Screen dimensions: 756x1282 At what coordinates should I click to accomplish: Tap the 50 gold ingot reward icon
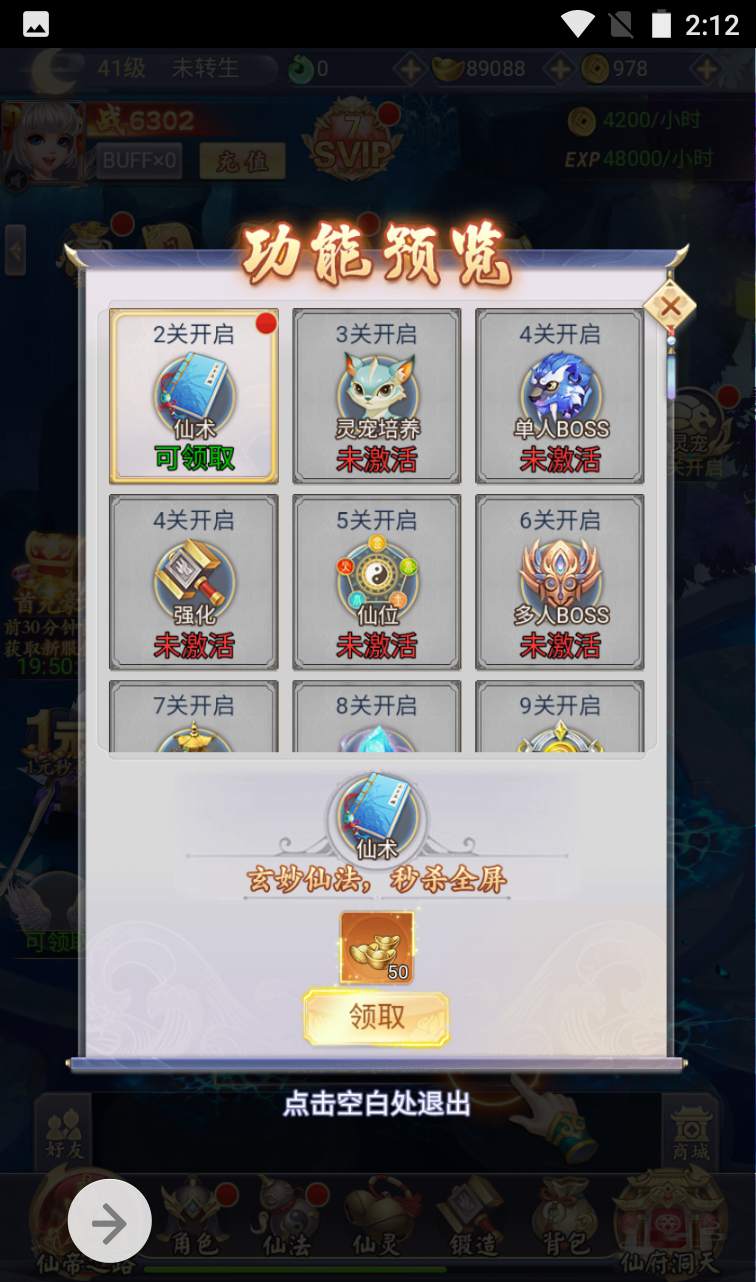[x=376, y=947]
